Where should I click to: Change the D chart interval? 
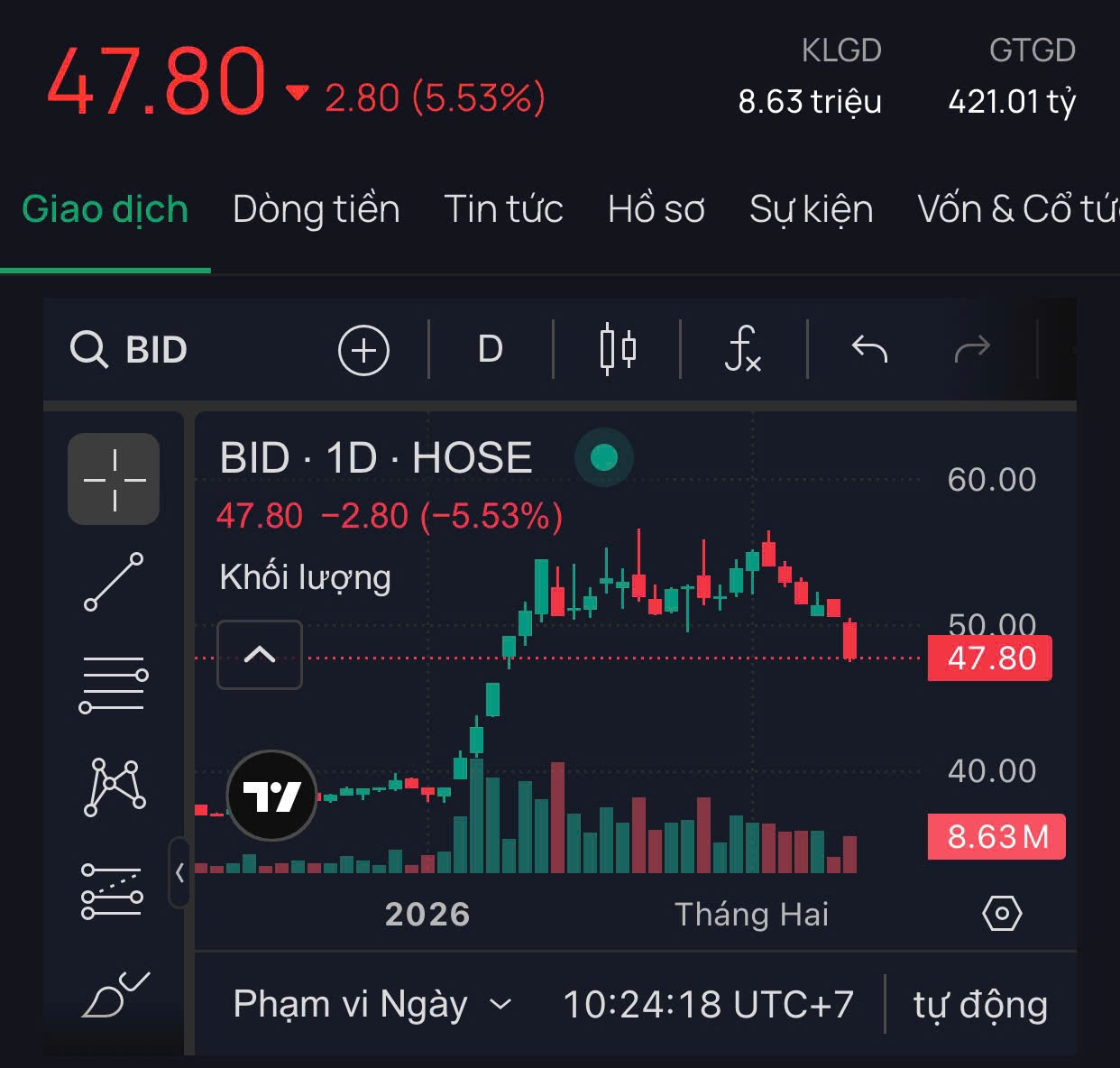[490, 349]
